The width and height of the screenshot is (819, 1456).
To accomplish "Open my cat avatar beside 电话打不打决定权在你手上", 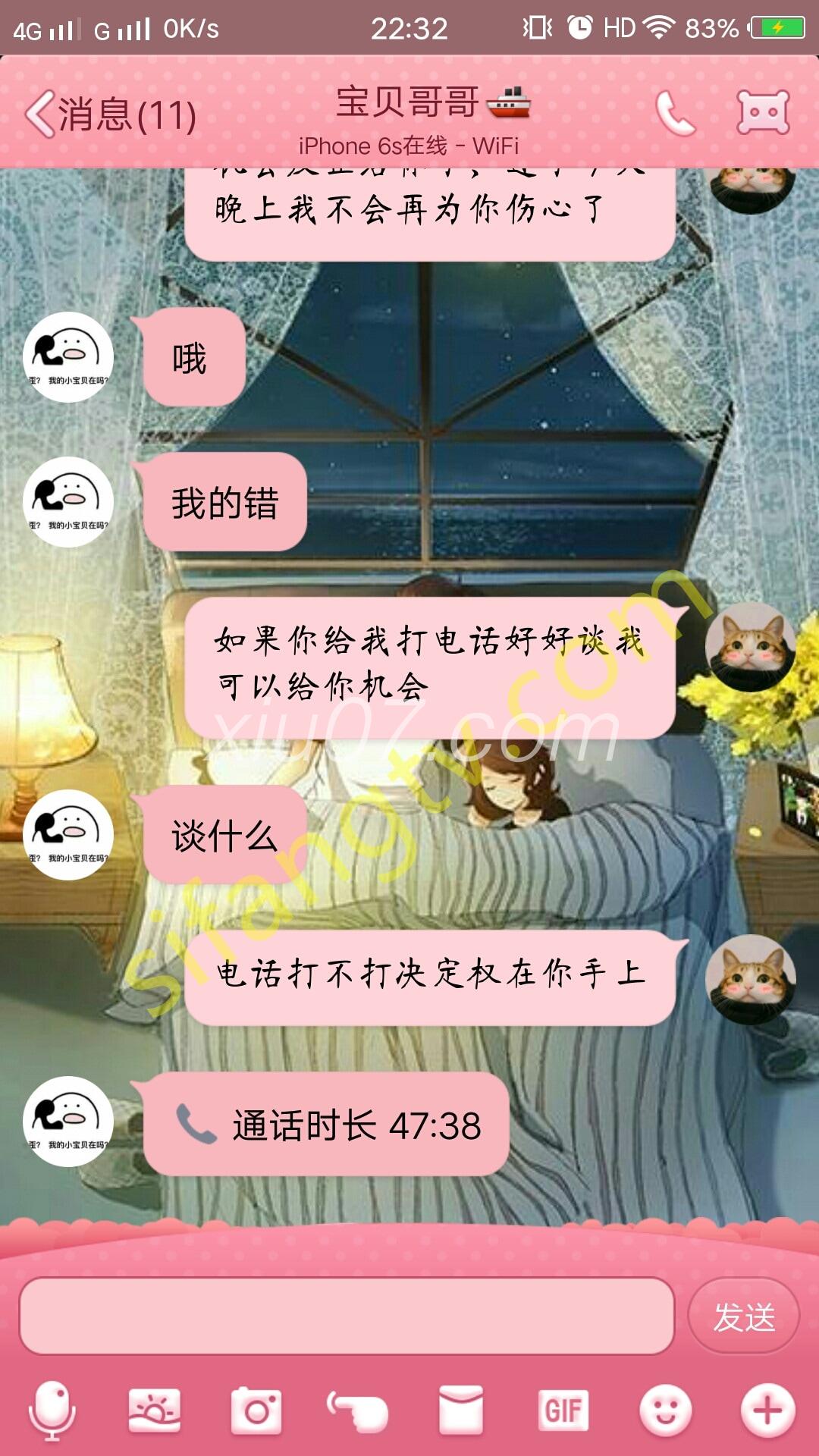I will pos(751,979).
